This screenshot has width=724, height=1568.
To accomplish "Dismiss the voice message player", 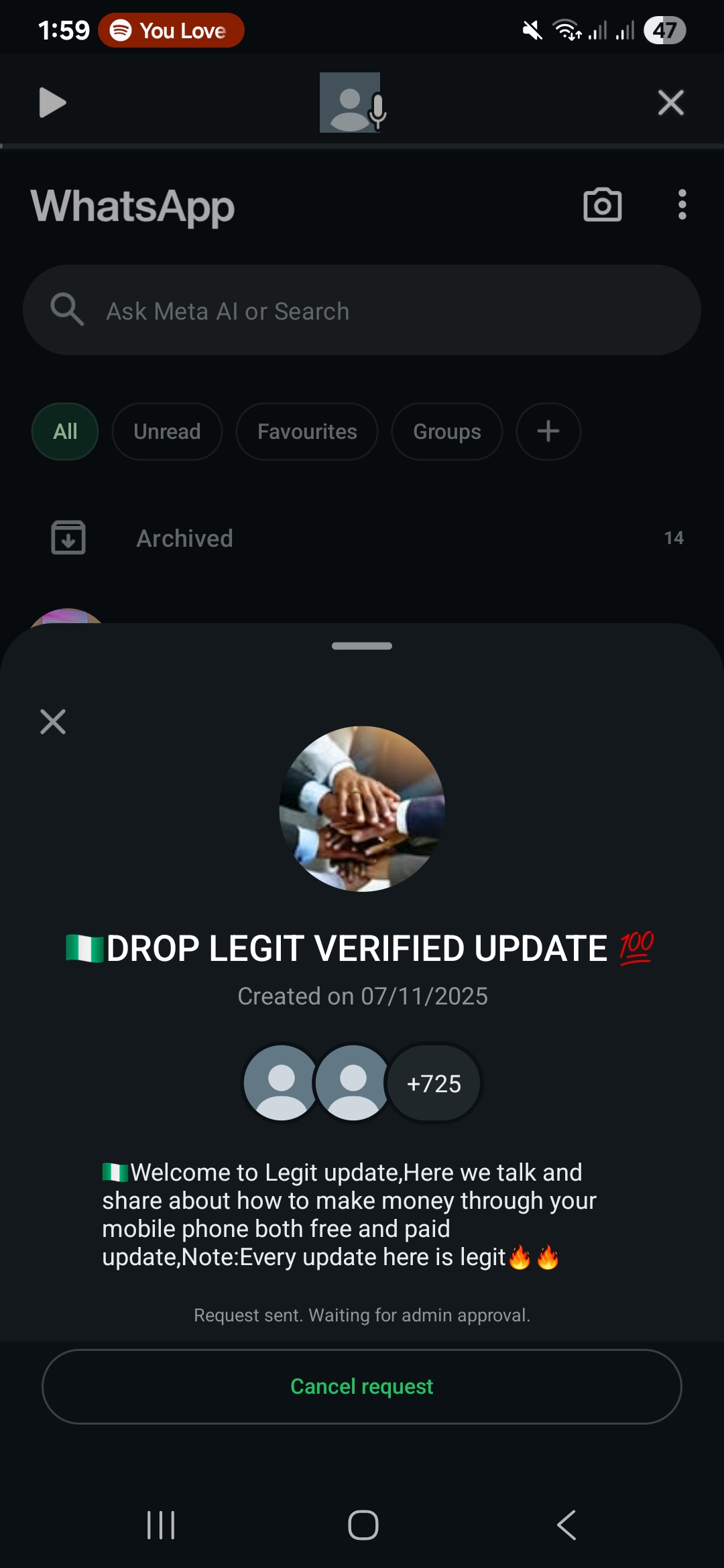I will 670,103.
